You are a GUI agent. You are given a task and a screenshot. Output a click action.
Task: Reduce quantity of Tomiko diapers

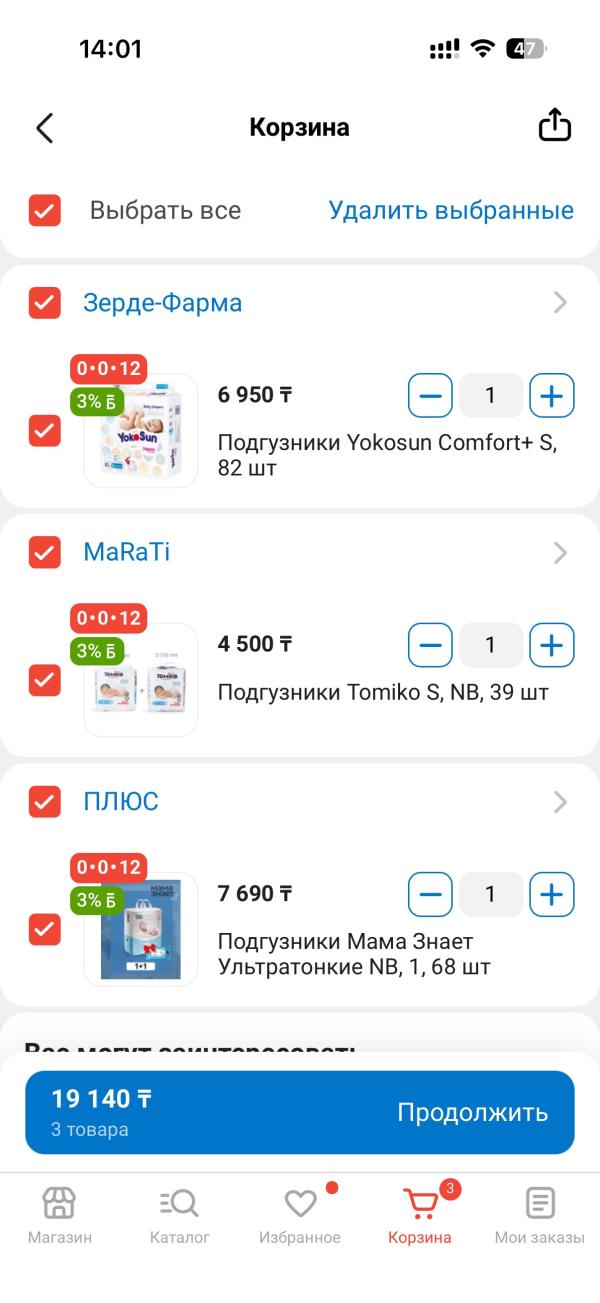coord(430,645)
